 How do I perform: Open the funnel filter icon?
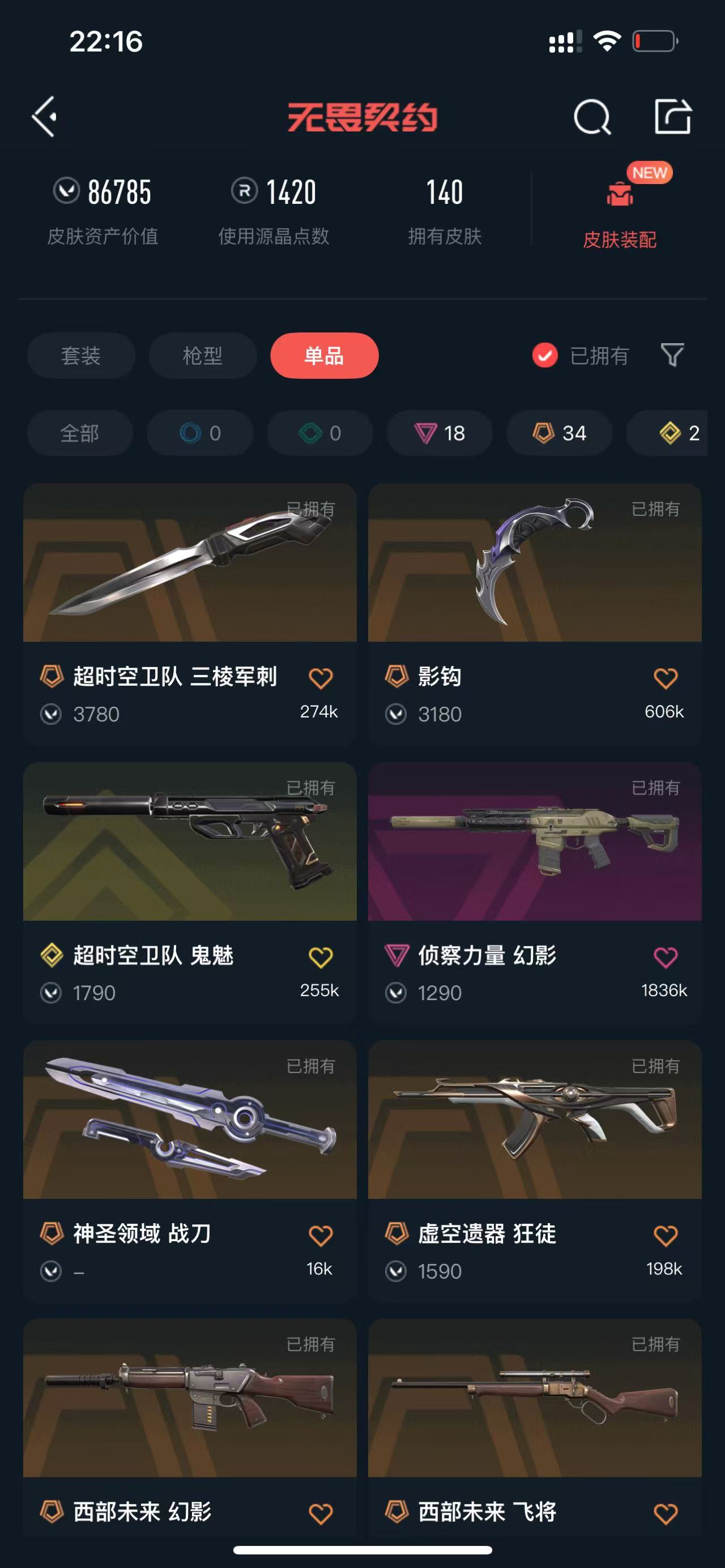[672, 355]
